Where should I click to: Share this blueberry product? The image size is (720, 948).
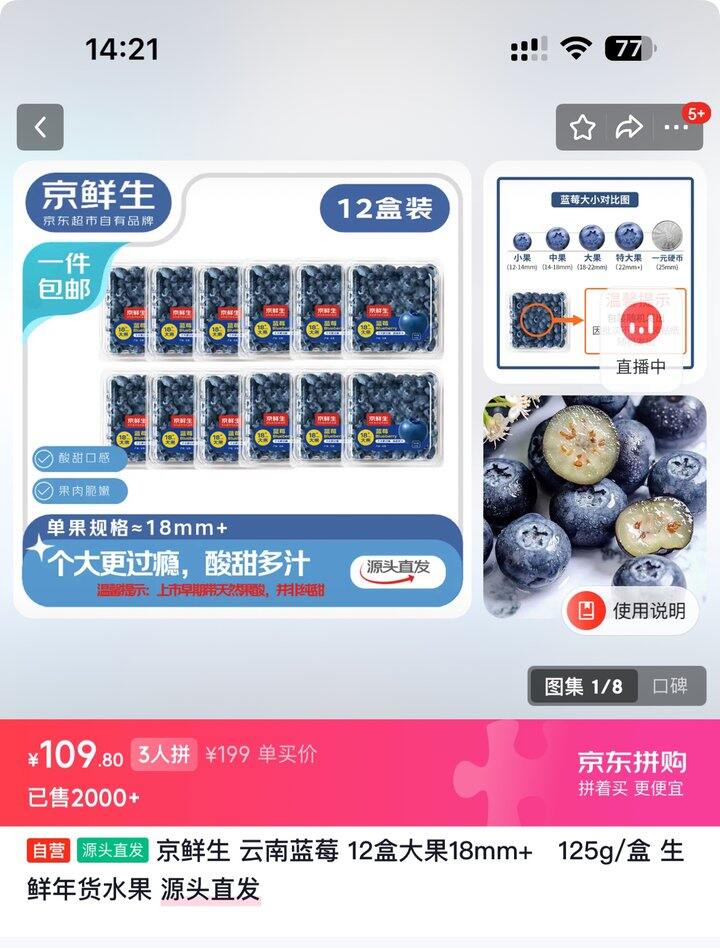(x=628, y=127)
